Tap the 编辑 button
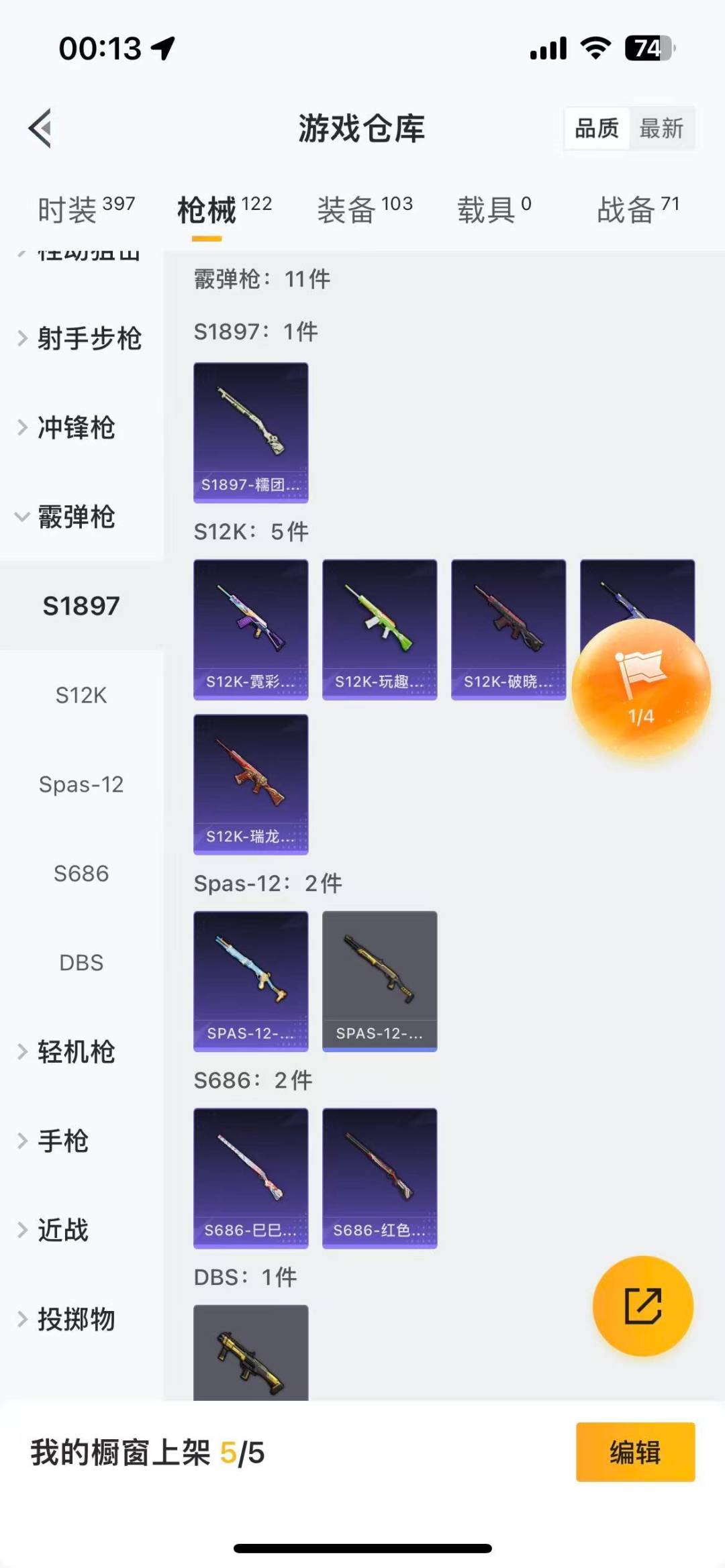 tap(635, 1452)
